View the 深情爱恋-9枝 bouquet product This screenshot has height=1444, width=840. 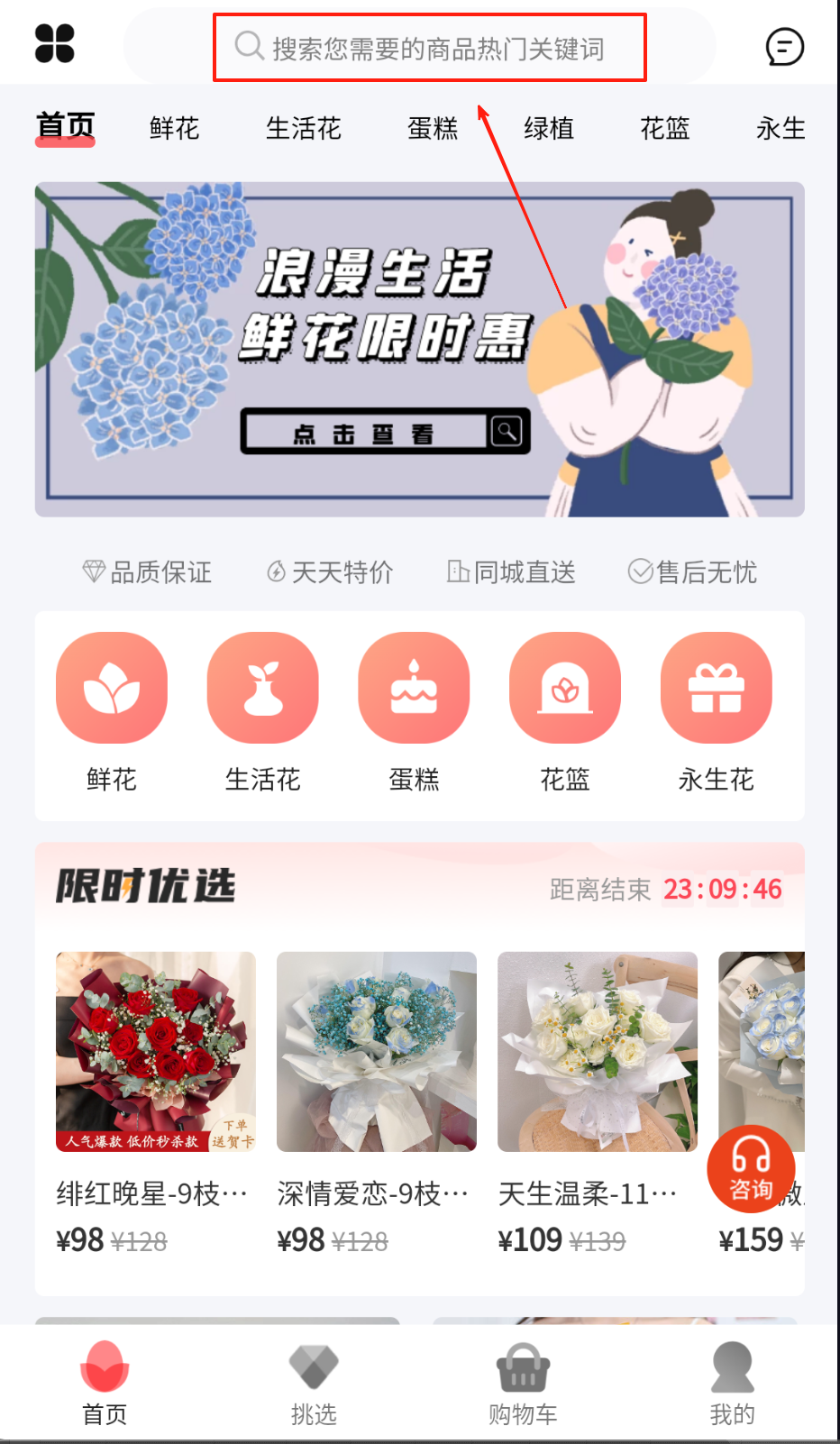click(x=376, y=1052)
